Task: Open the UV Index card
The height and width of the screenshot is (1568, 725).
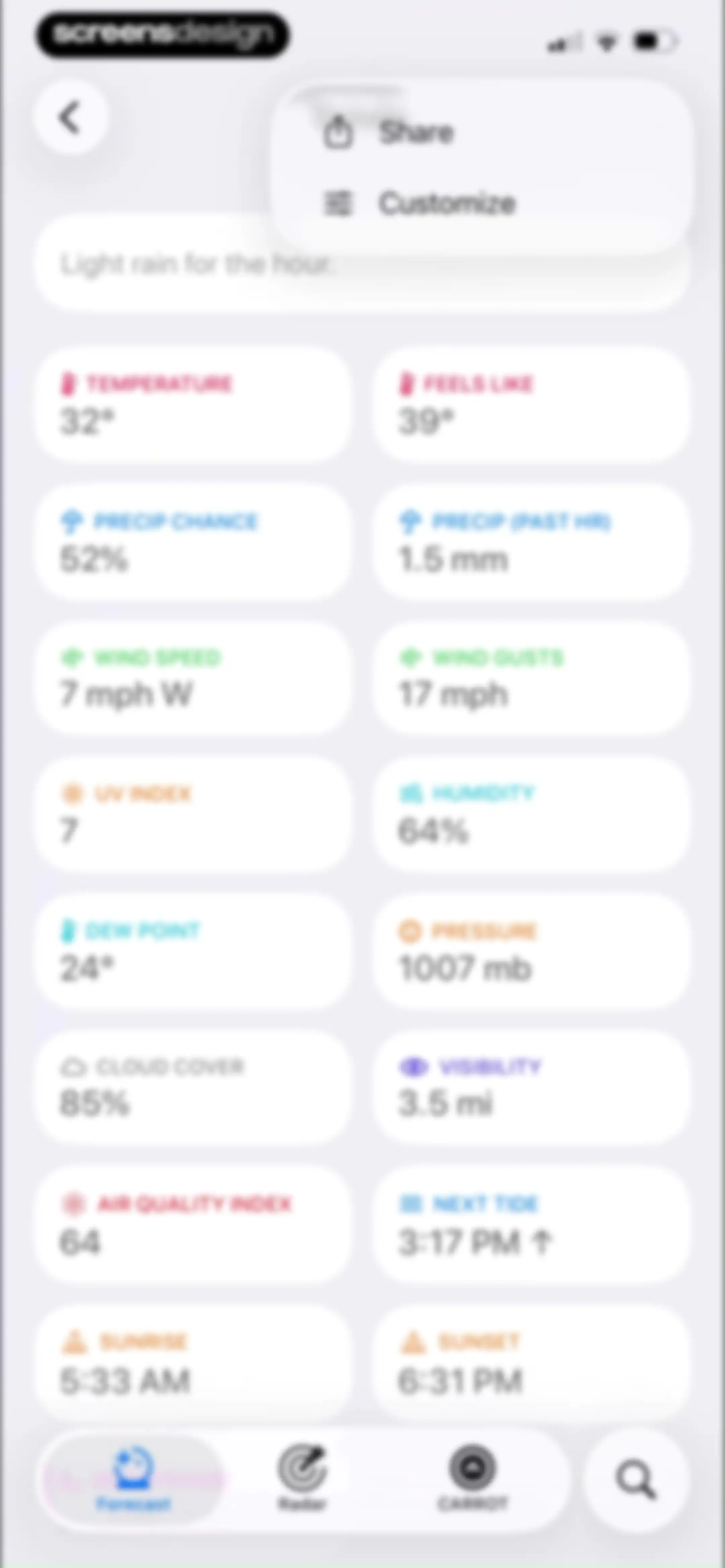Action: (x=193, y=814)
